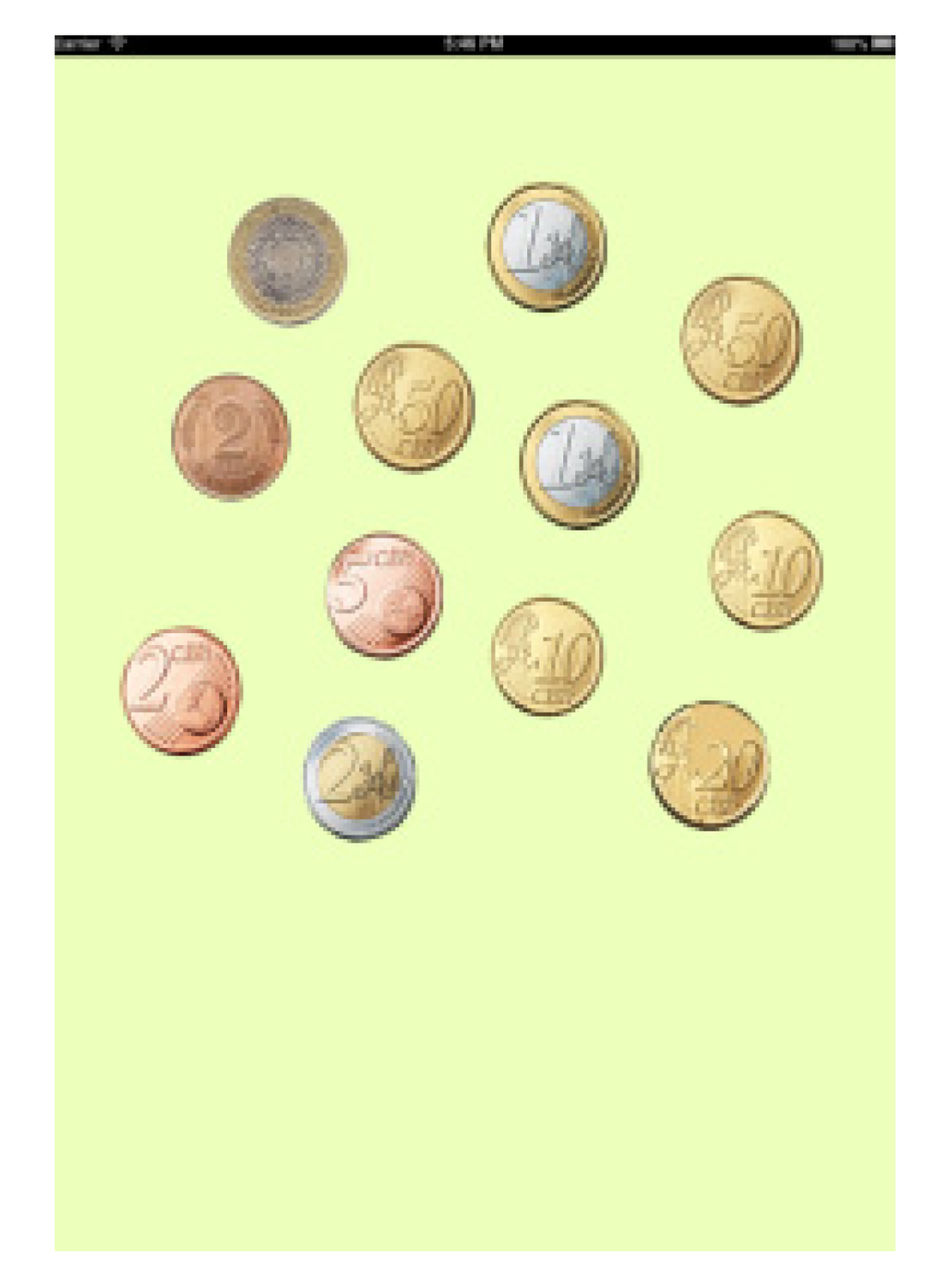Image resolution: width=942 pixels, height=1288 pixels.
Task: Tap the bimetallic coin showing its reverse side
Action: point(287,260)
